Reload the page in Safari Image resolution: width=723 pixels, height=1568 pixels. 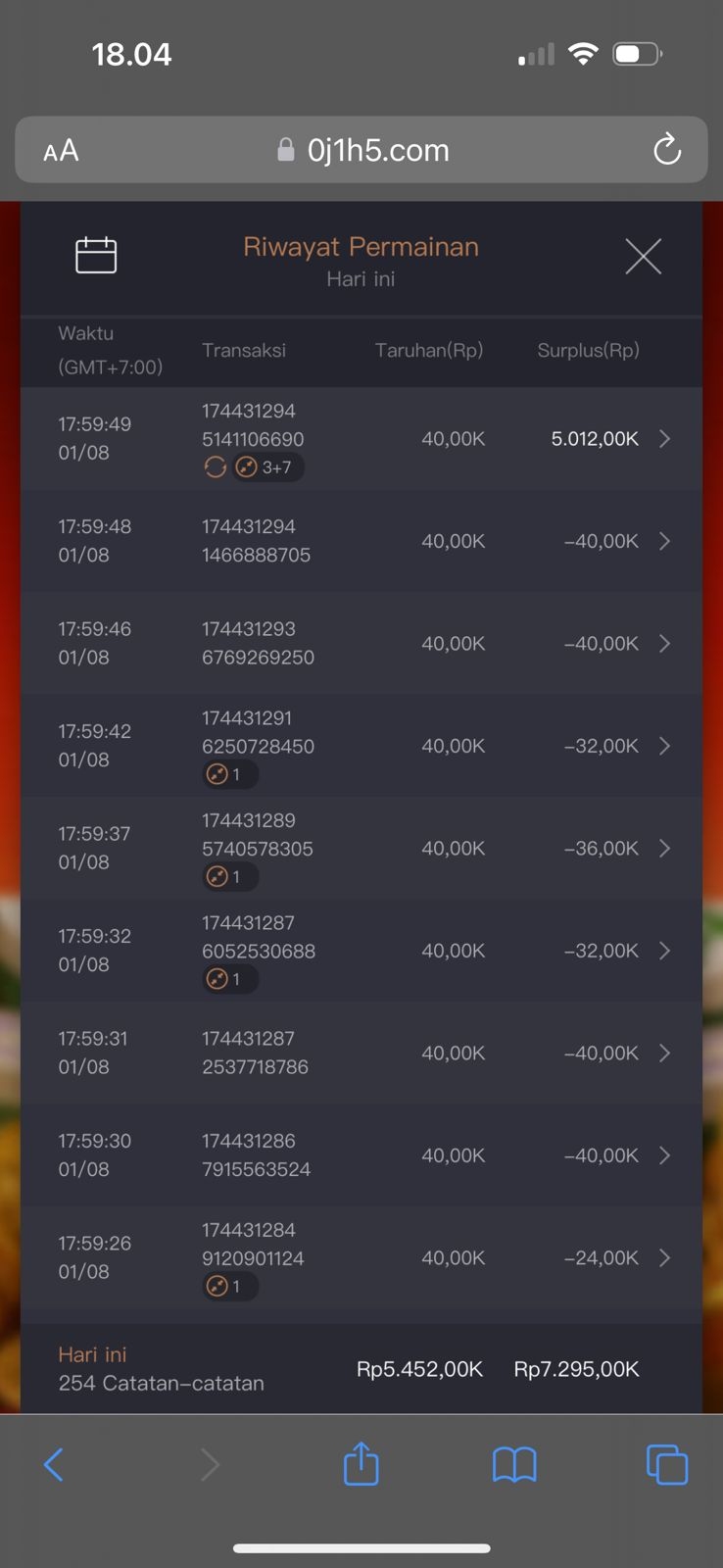(x=666, y=150)
